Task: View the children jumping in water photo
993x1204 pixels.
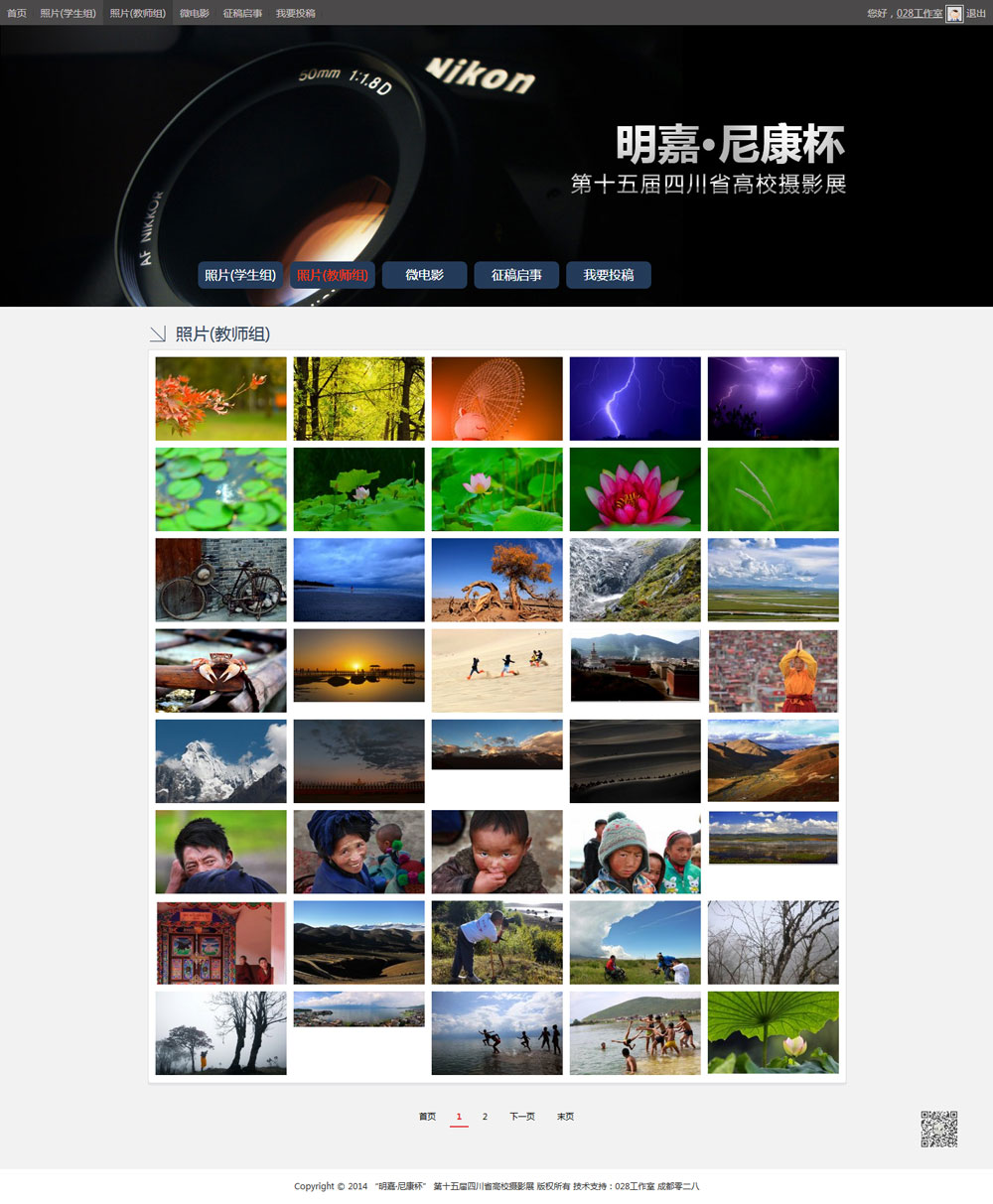Action: (496, 1033)
